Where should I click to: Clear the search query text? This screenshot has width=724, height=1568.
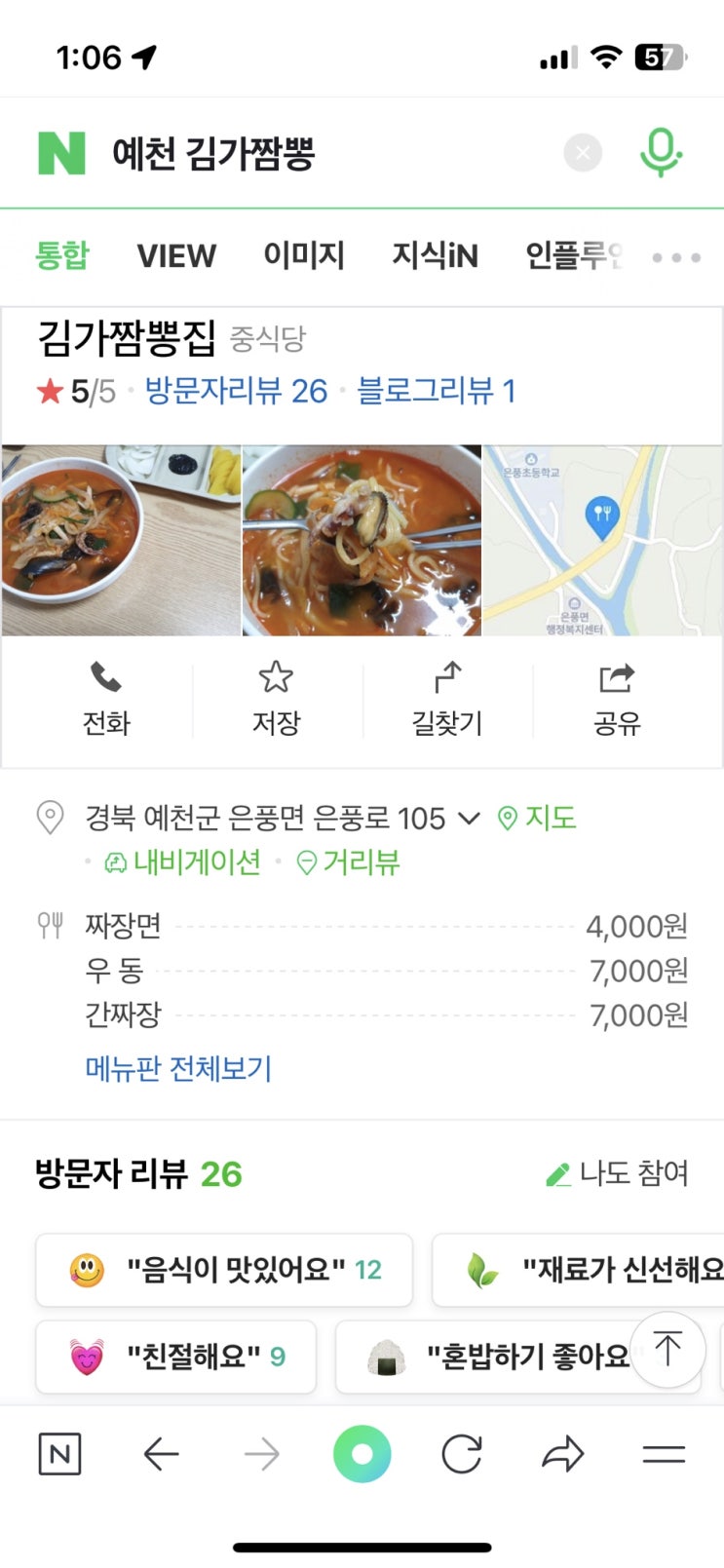pyautogui.click(x=583, y=153)
